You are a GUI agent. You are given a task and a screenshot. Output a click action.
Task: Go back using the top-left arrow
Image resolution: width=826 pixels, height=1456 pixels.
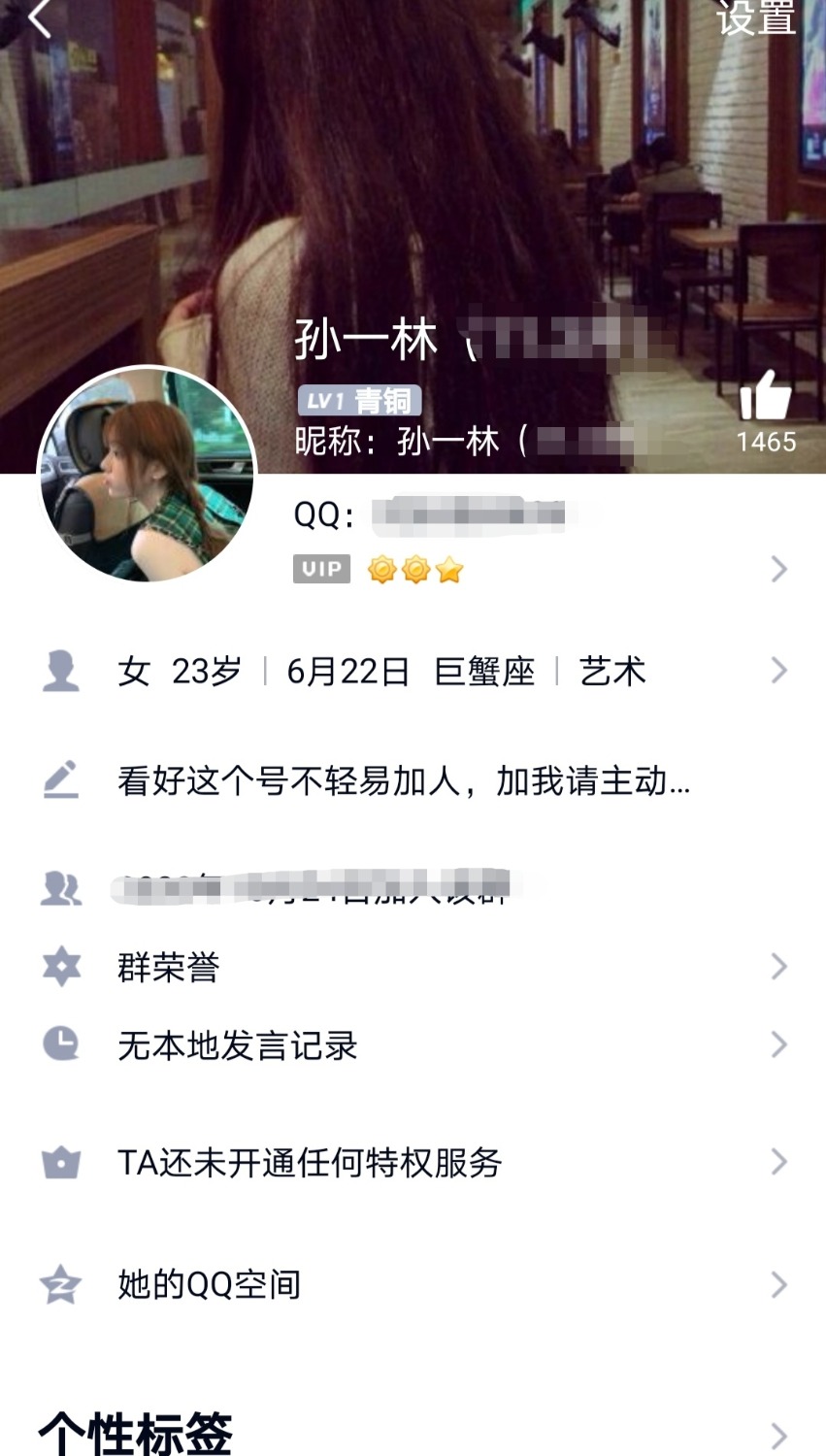pos(39,19)
